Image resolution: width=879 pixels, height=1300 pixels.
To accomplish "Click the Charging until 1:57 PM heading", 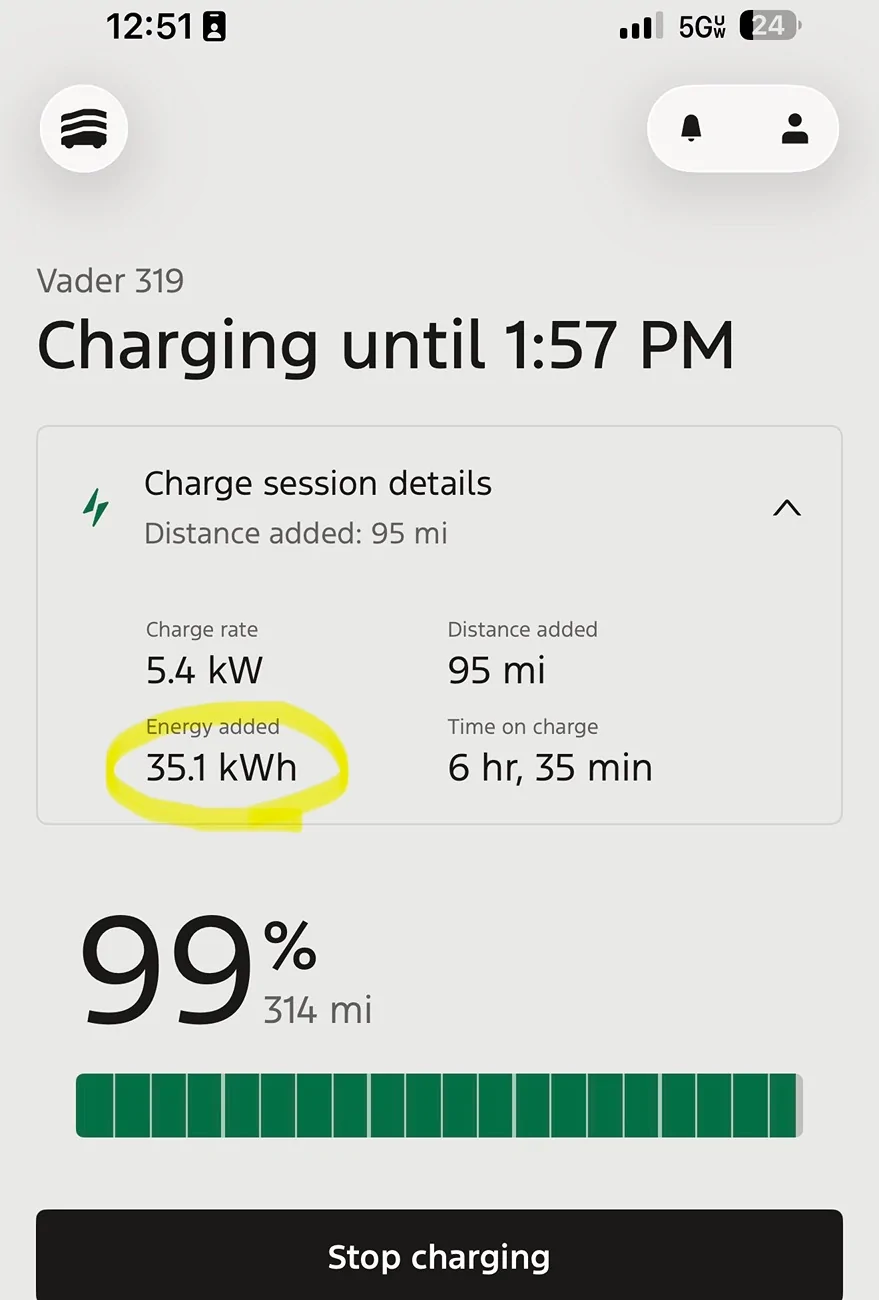I will (x=385, y=345).
